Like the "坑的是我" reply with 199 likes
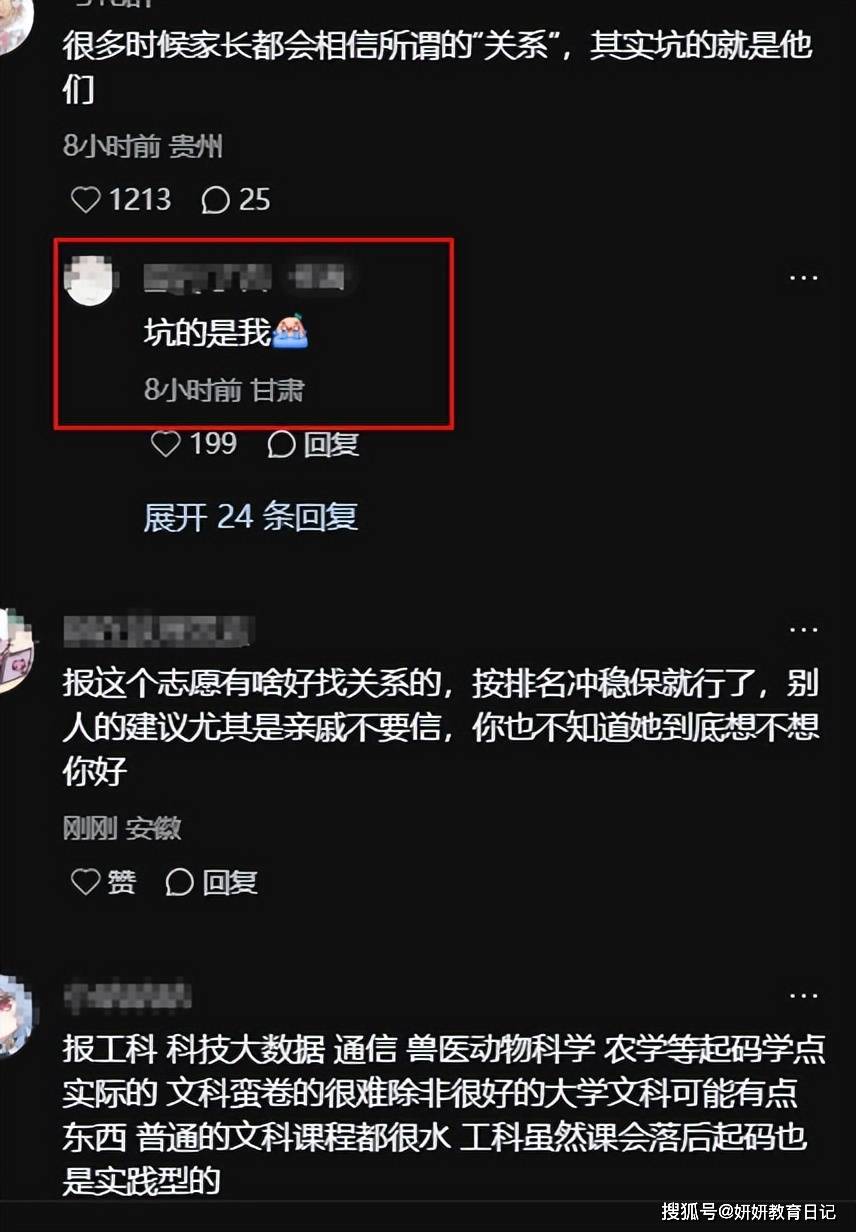 pos(166,443)
